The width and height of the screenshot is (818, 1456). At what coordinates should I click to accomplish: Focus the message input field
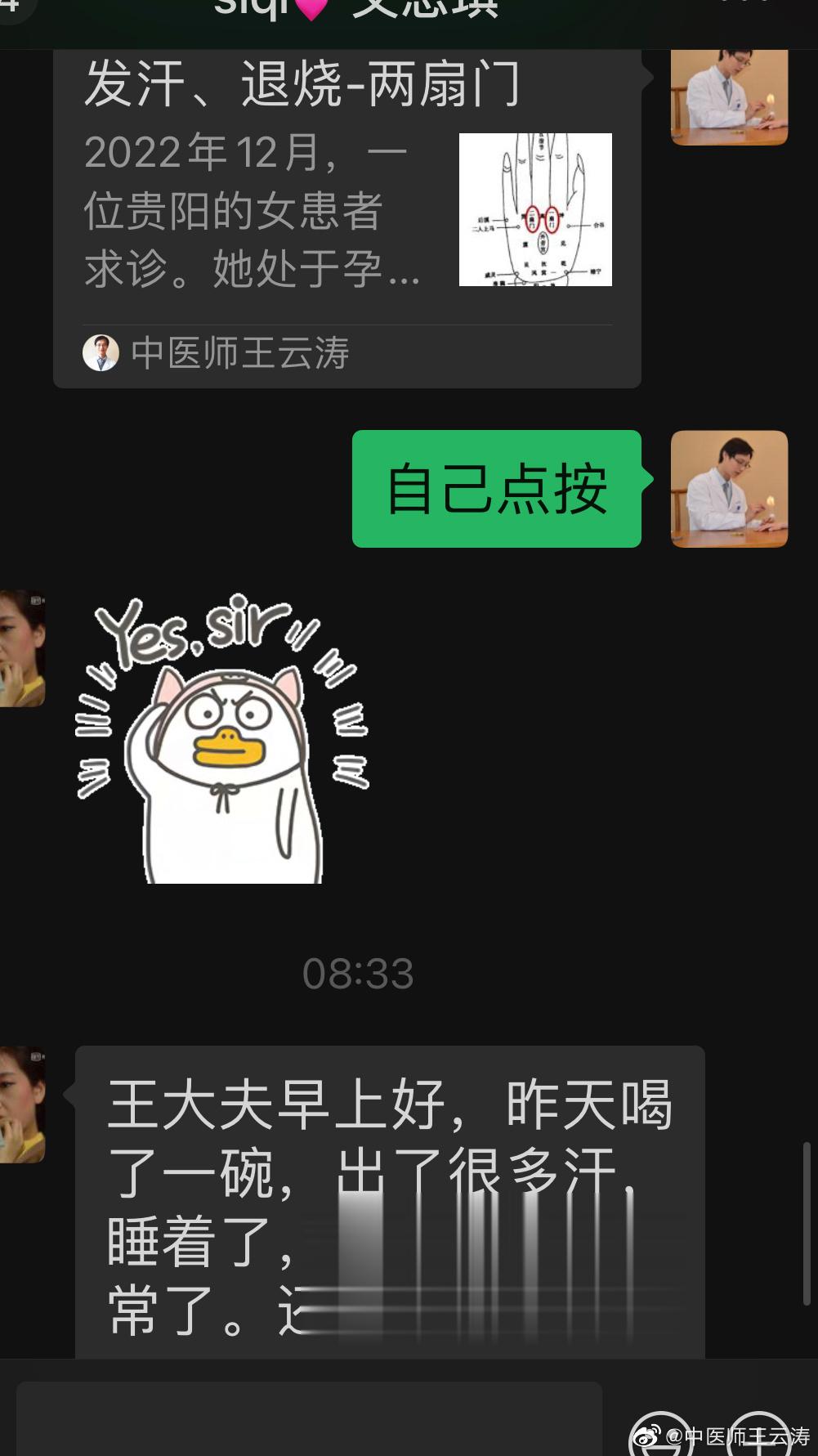[309, 1418]
